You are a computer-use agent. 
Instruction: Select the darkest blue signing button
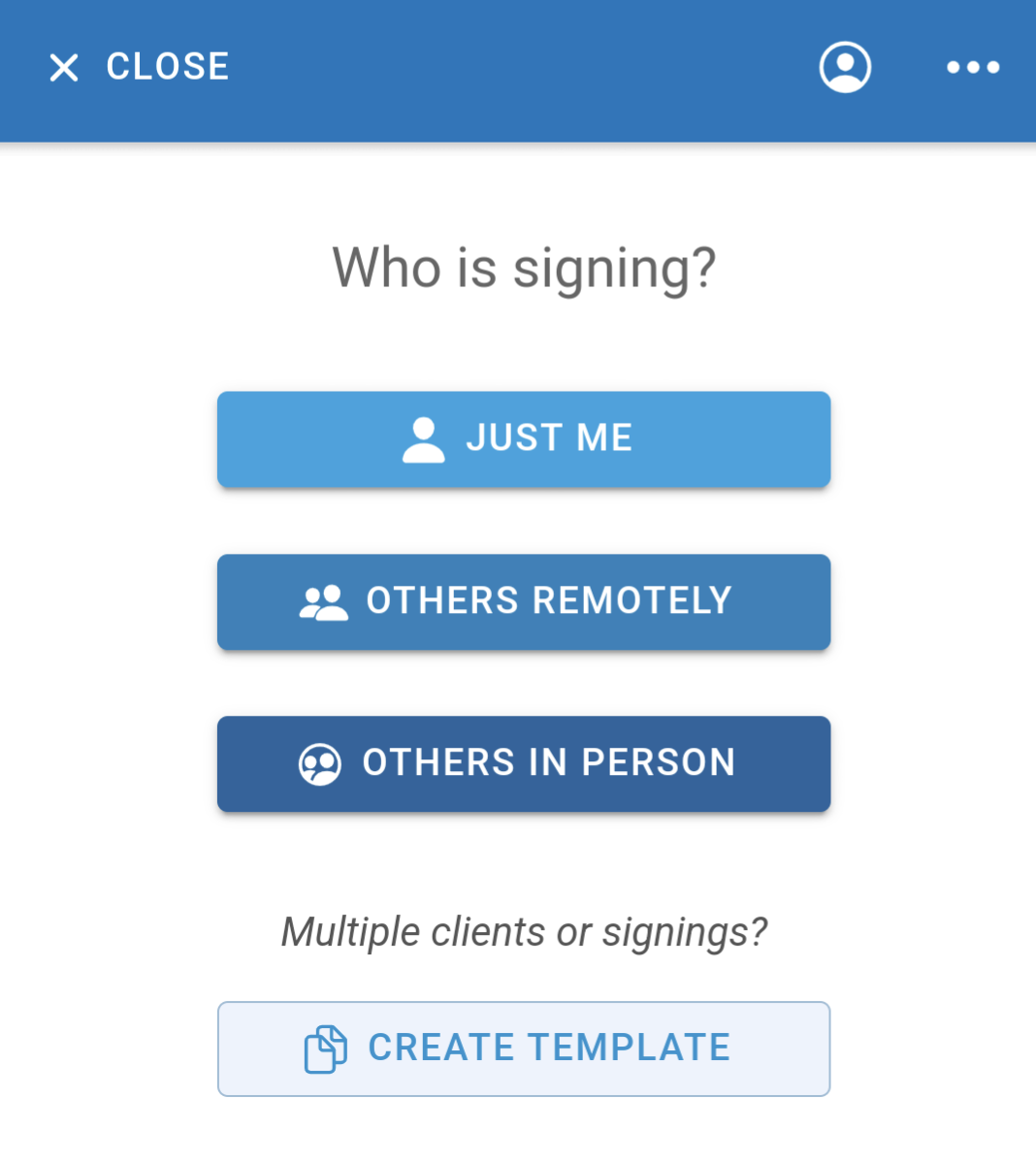(x=524, y=763)
